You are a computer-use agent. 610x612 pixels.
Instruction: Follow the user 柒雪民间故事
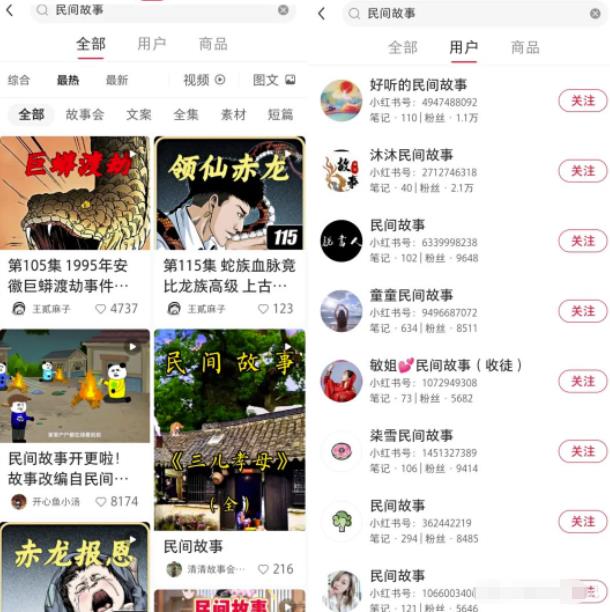click(x=582, y=451)
